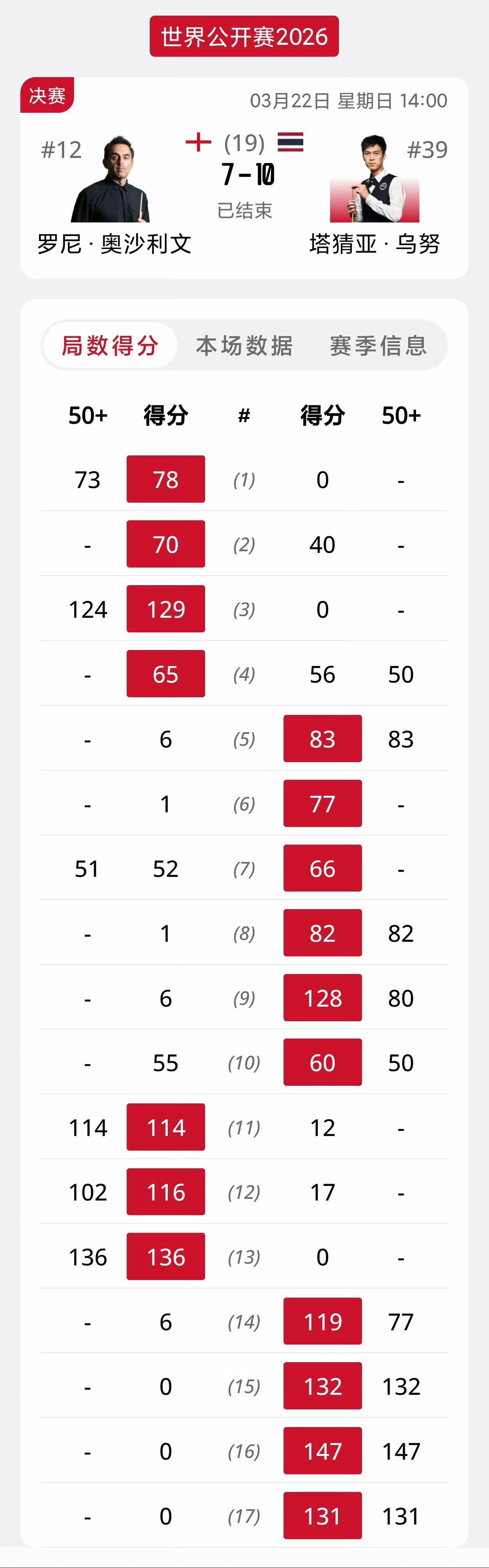489x1568 pixels.
Task: Select the 局数得分 tab
Action: tap(110, 346)
